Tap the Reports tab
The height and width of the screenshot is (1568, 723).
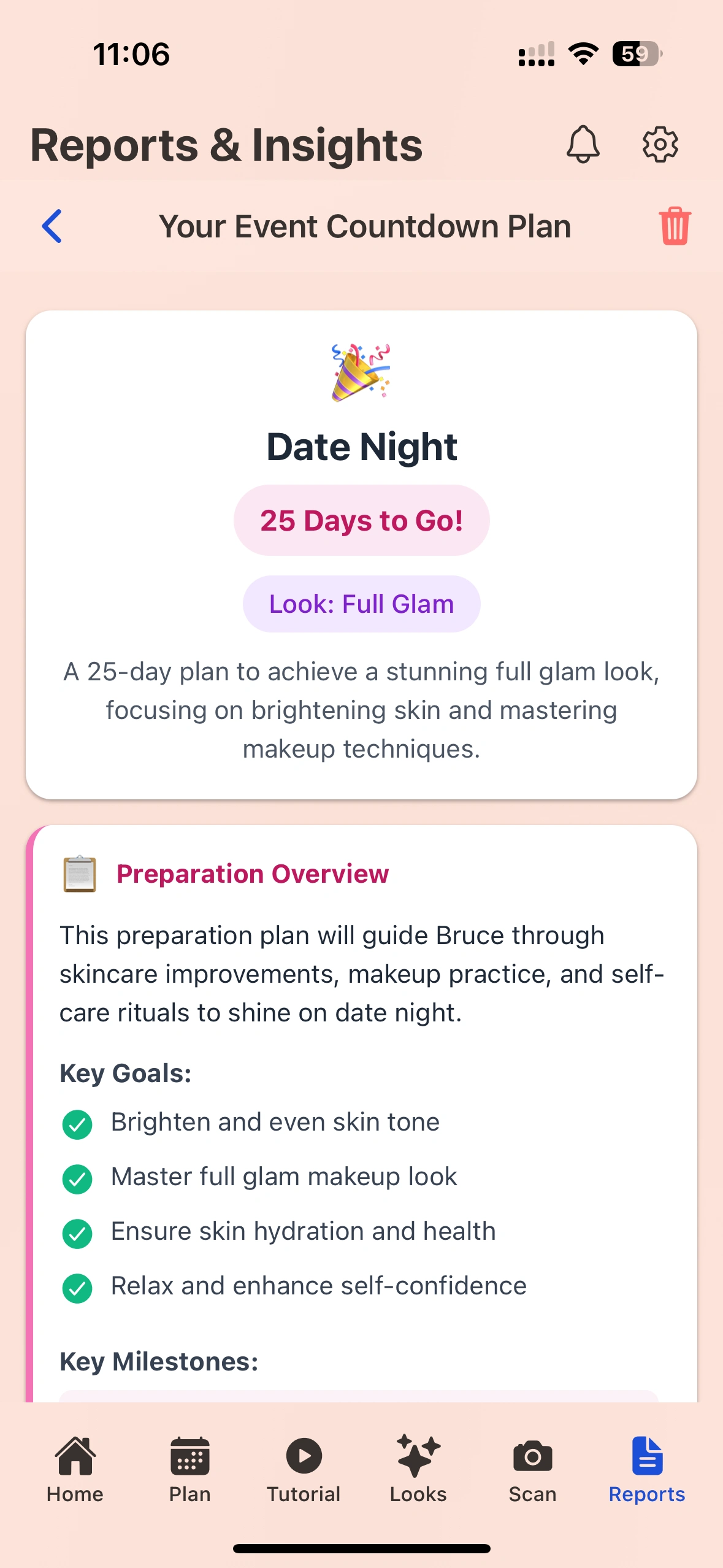coord(646,1469)
